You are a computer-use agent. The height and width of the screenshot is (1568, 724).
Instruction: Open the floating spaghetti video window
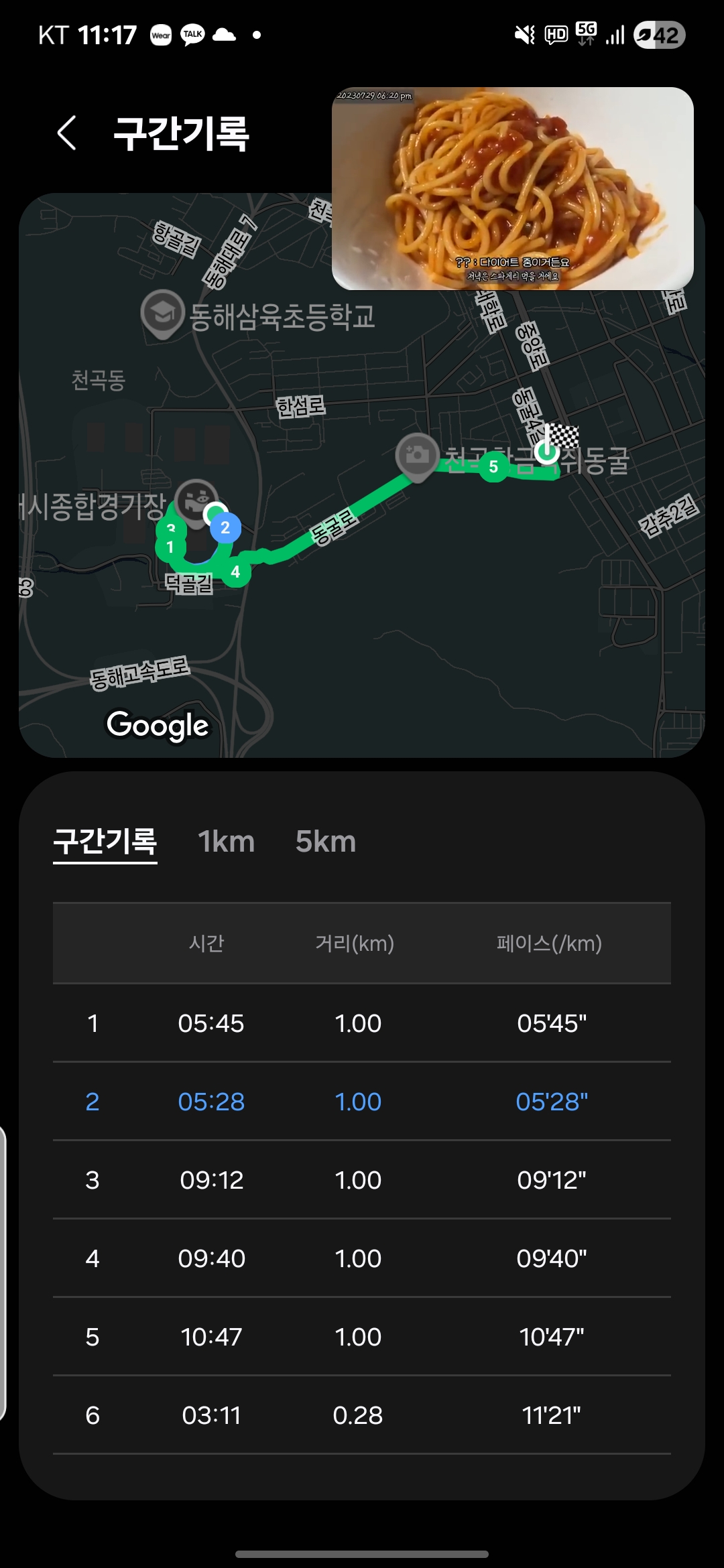coord(512,188)
